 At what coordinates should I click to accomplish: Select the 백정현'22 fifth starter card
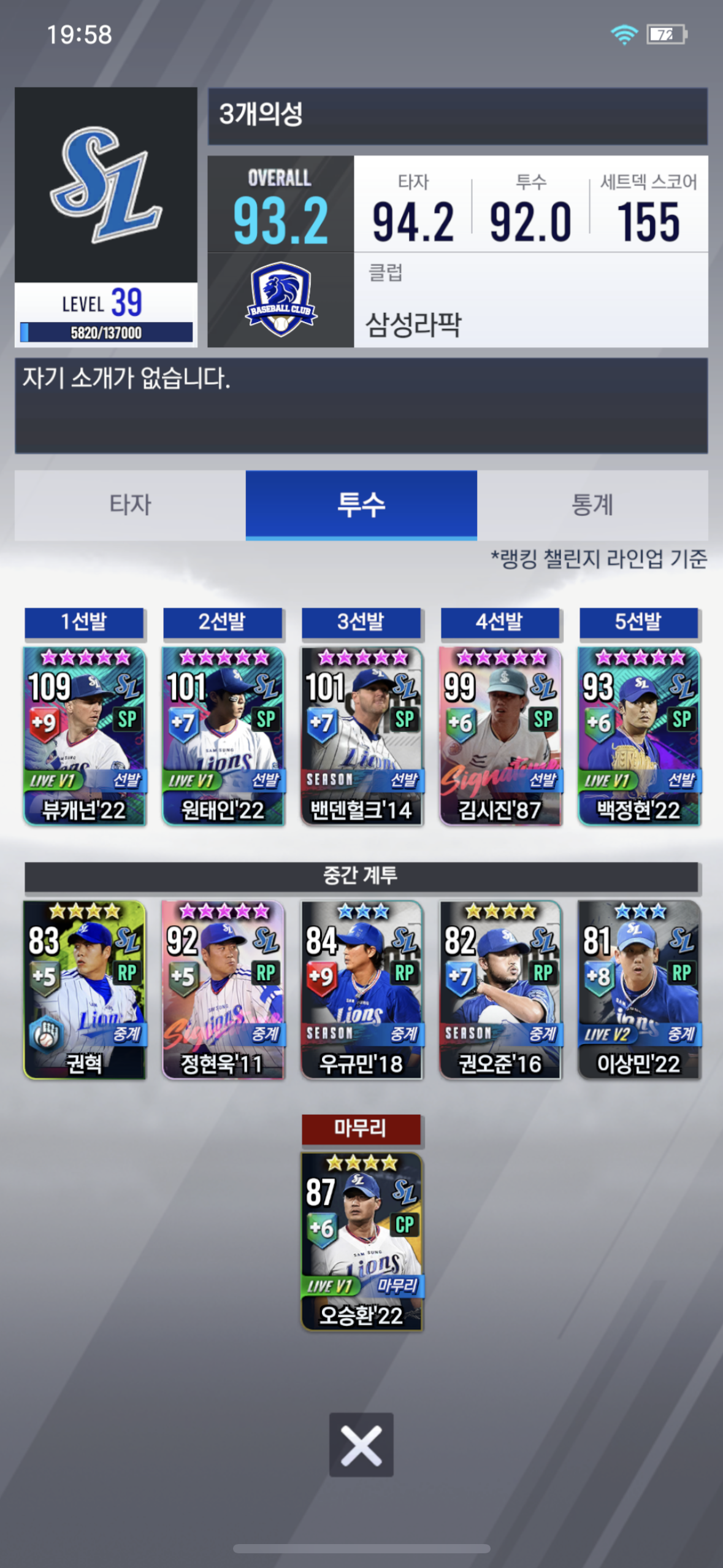(639, 736)
